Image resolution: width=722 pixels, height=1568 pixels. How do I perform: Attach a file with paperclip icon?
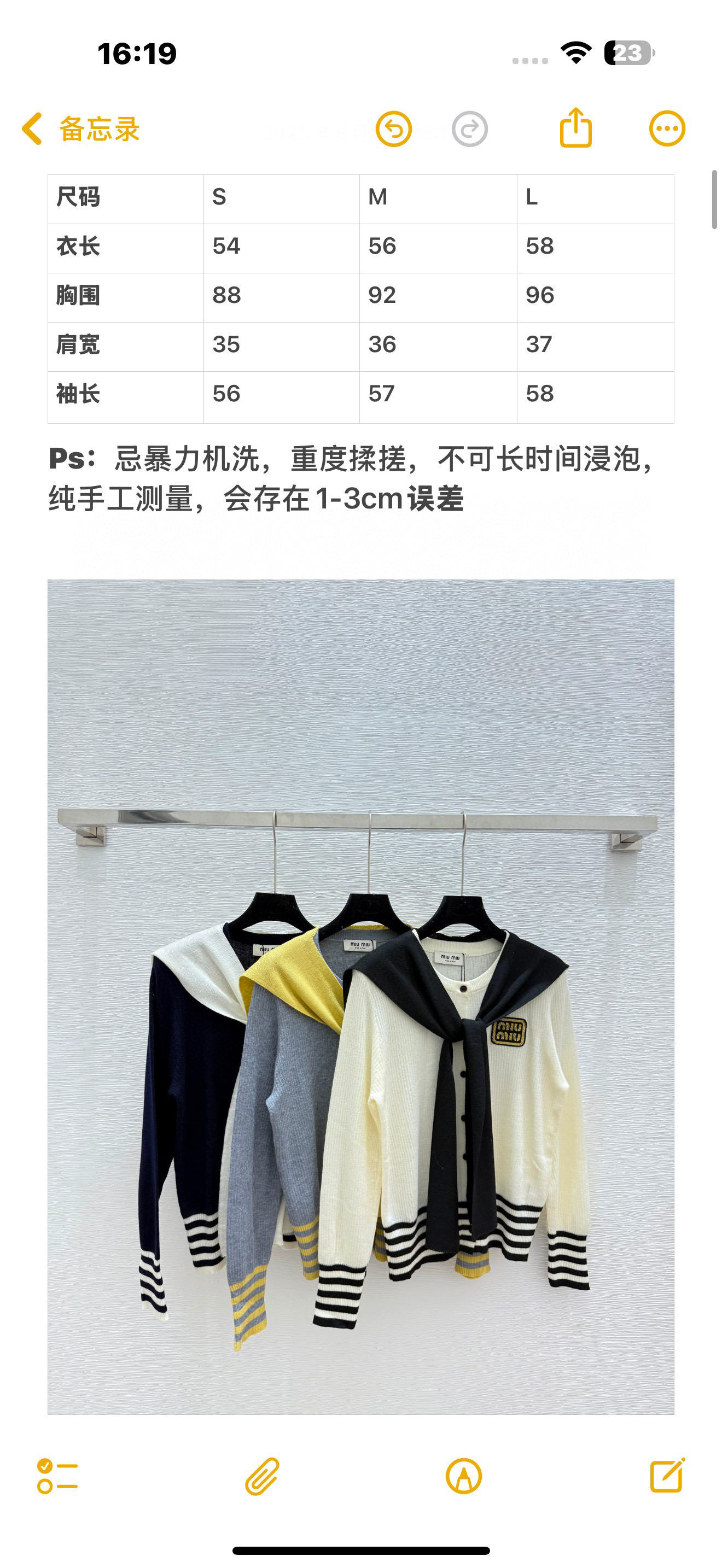coord(262,1476)
